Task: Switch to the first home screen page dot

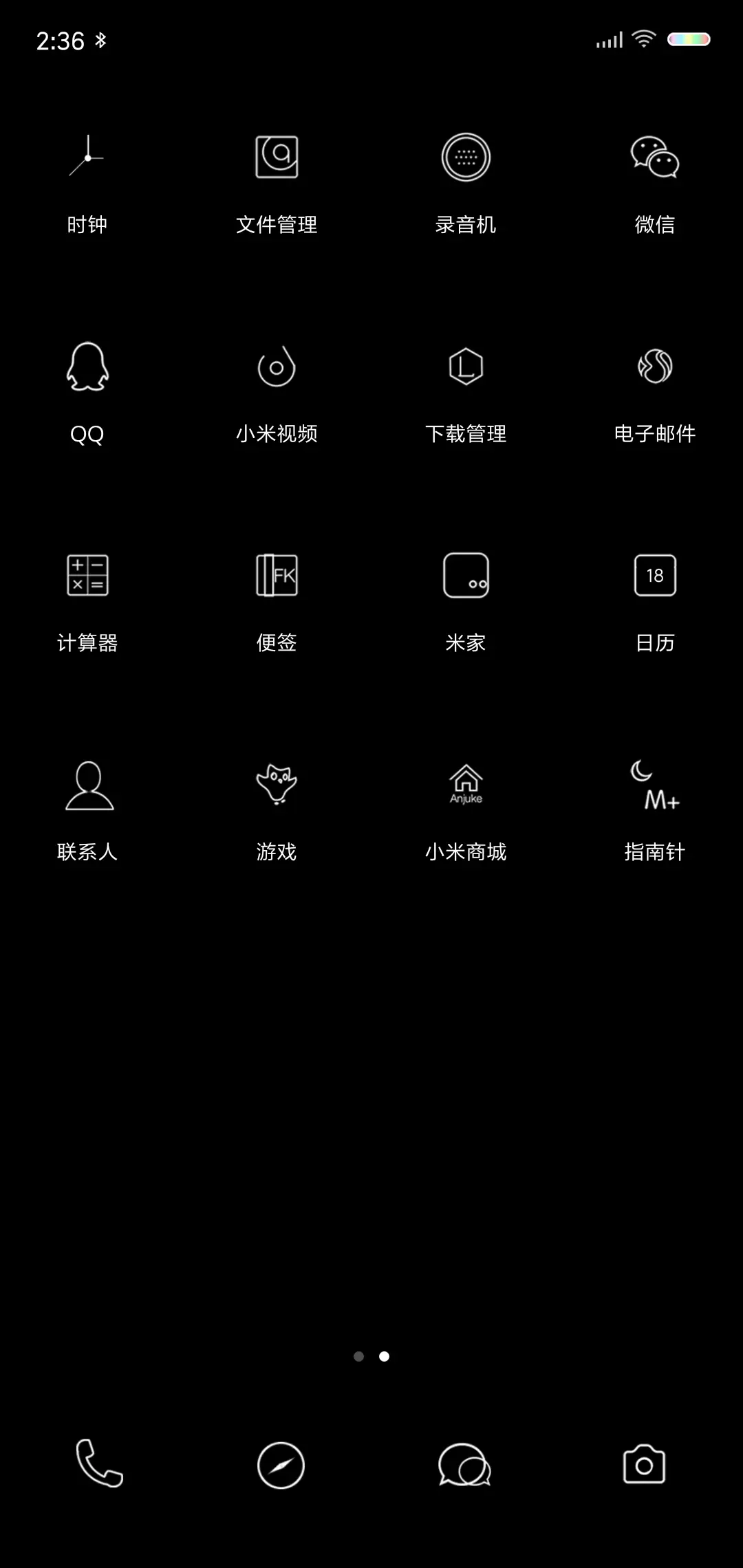Action: [359, 1356]
